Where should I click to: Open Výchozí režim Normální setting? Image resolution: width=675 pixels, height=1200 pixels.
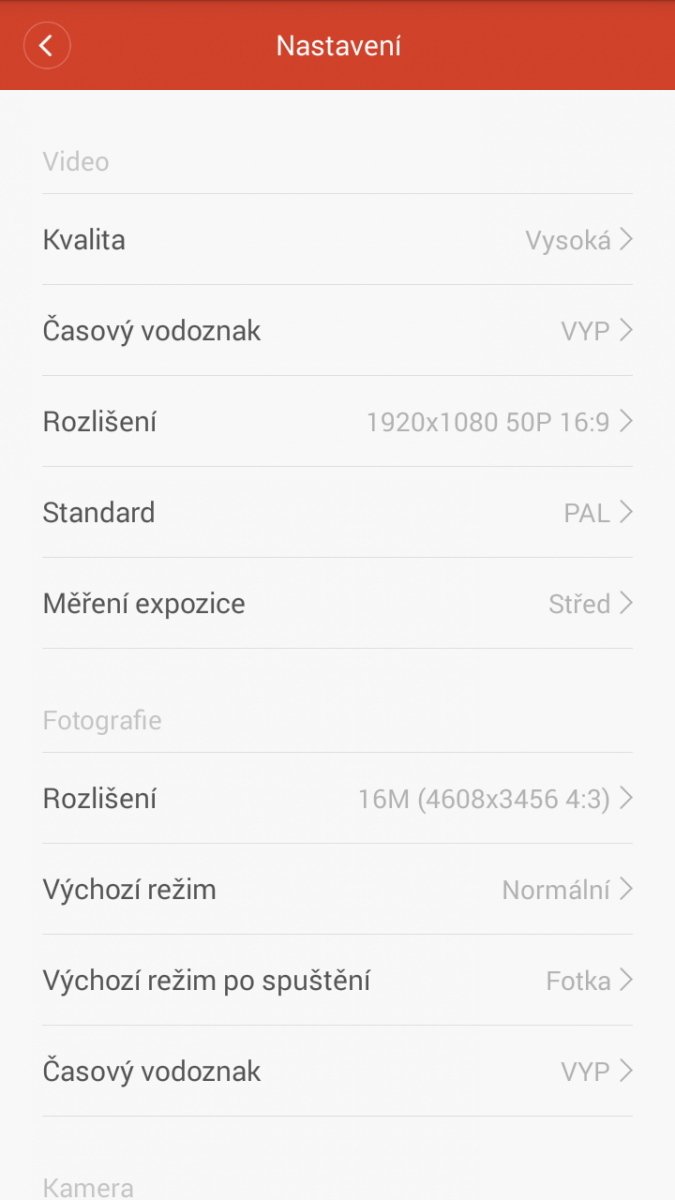[x=337, y=890]
